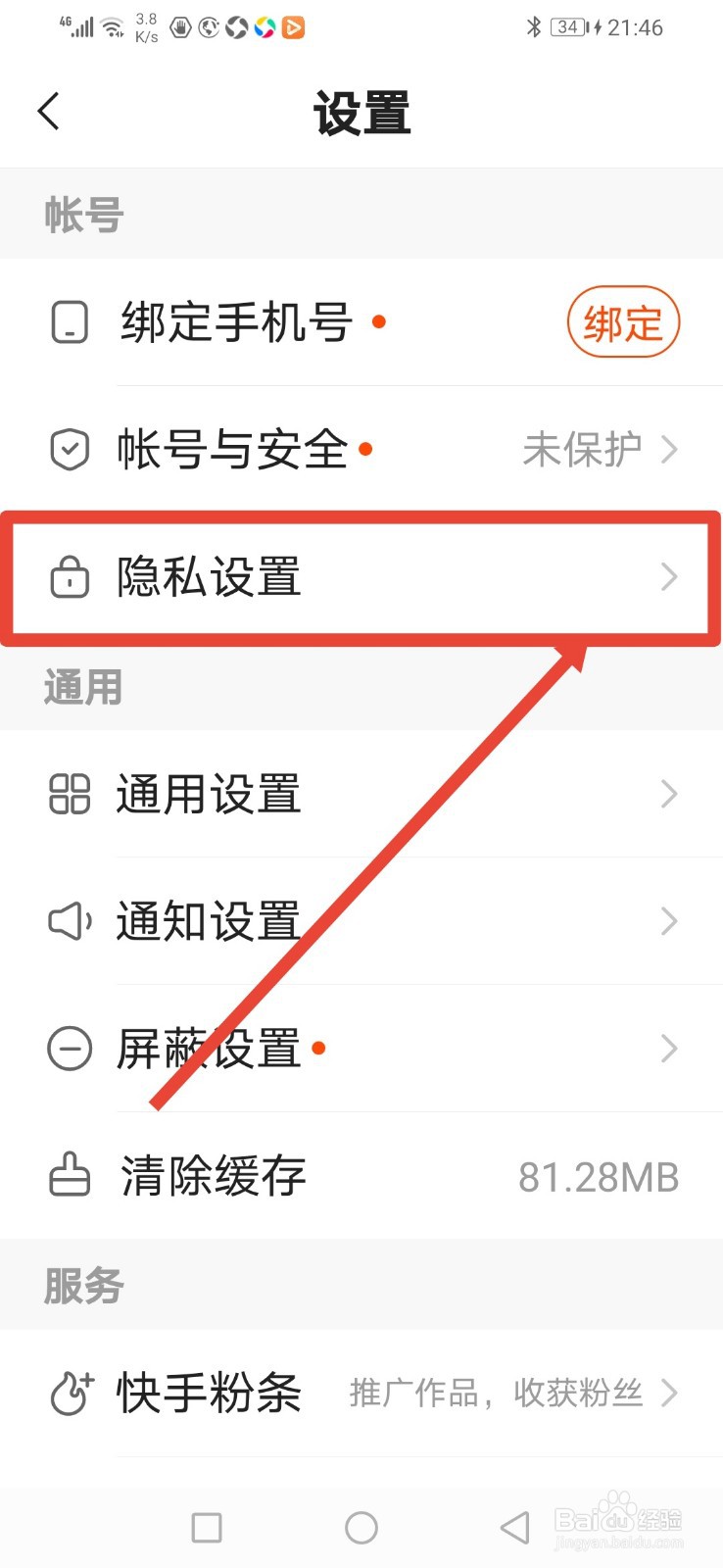The image size is (723, 1568).
Task: Tap the back arrow to leave 设置
Action: tap(49, 111)
